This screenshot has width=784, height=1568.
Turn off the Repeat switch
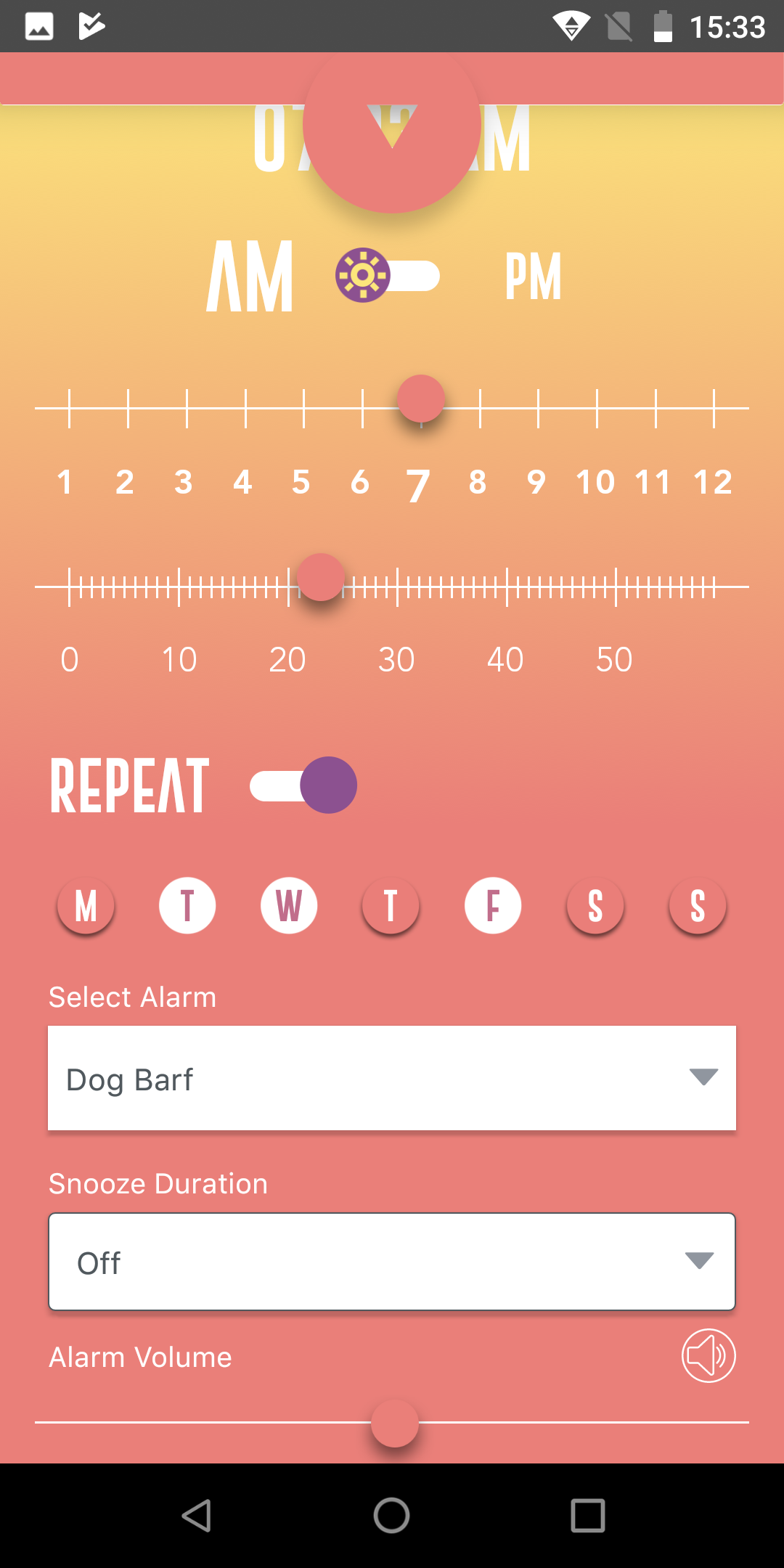305,785
